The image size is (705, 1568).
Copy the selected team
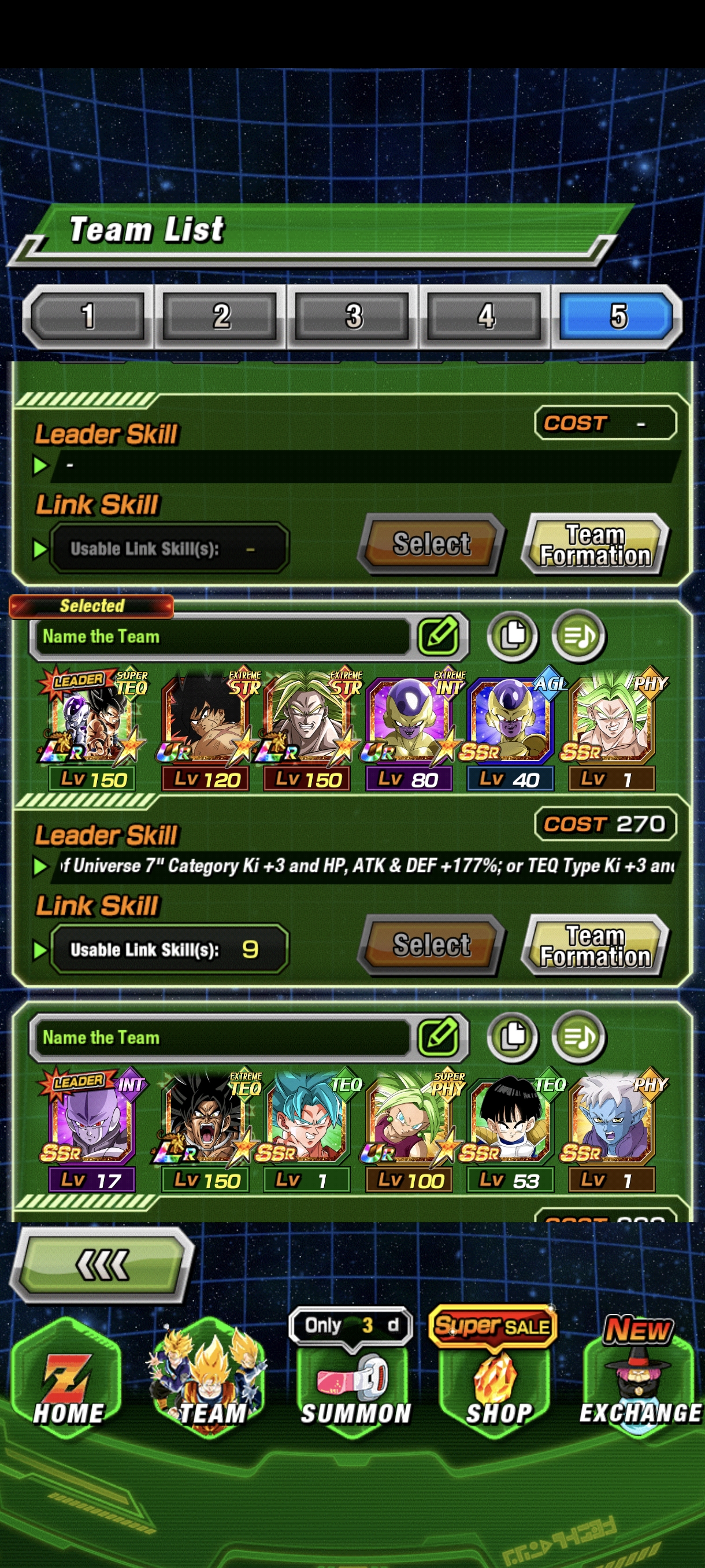click(x=512, y=636)
